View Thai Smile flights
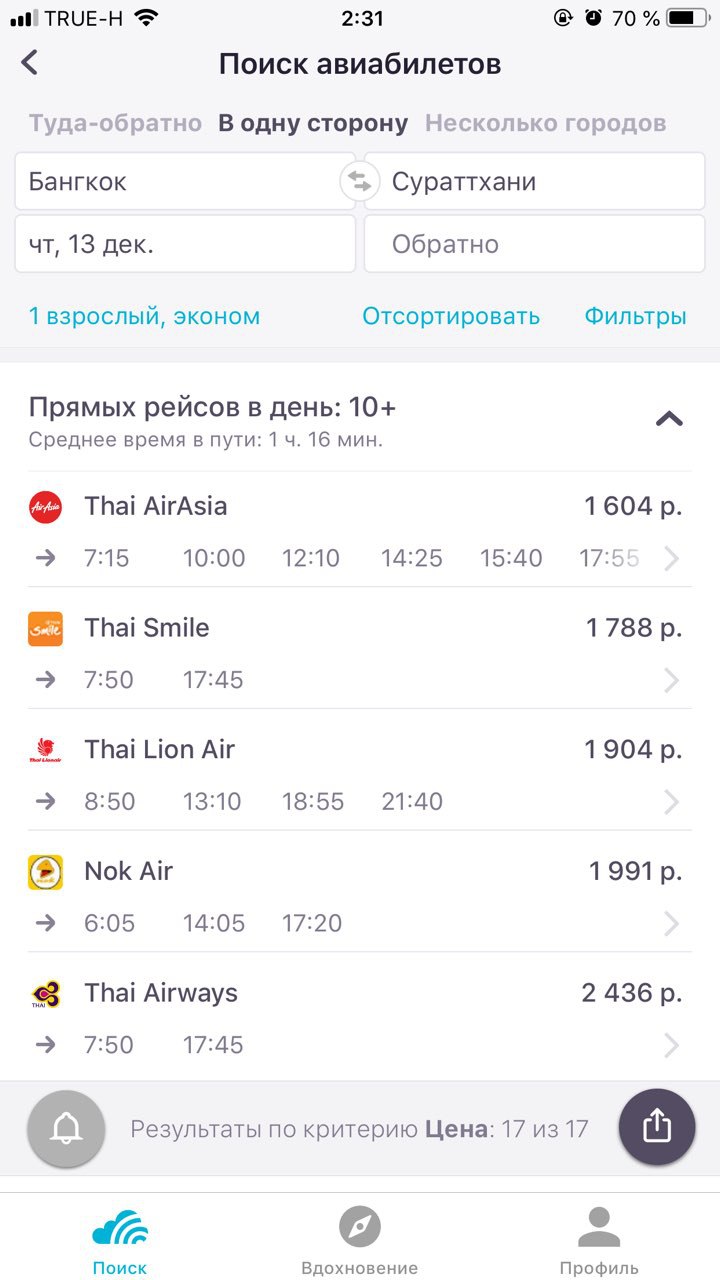The height and width of the screenshot is (1280, 720). 360,650
